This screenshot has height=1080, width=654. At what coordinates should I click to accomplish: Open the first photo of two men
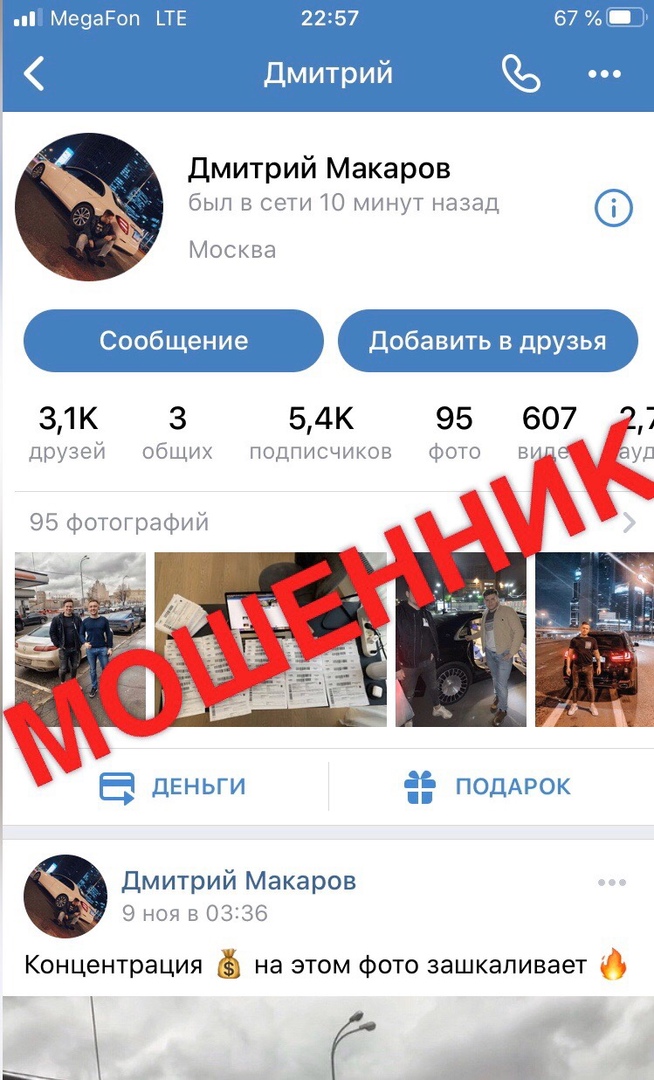click(x=80, y=639)
